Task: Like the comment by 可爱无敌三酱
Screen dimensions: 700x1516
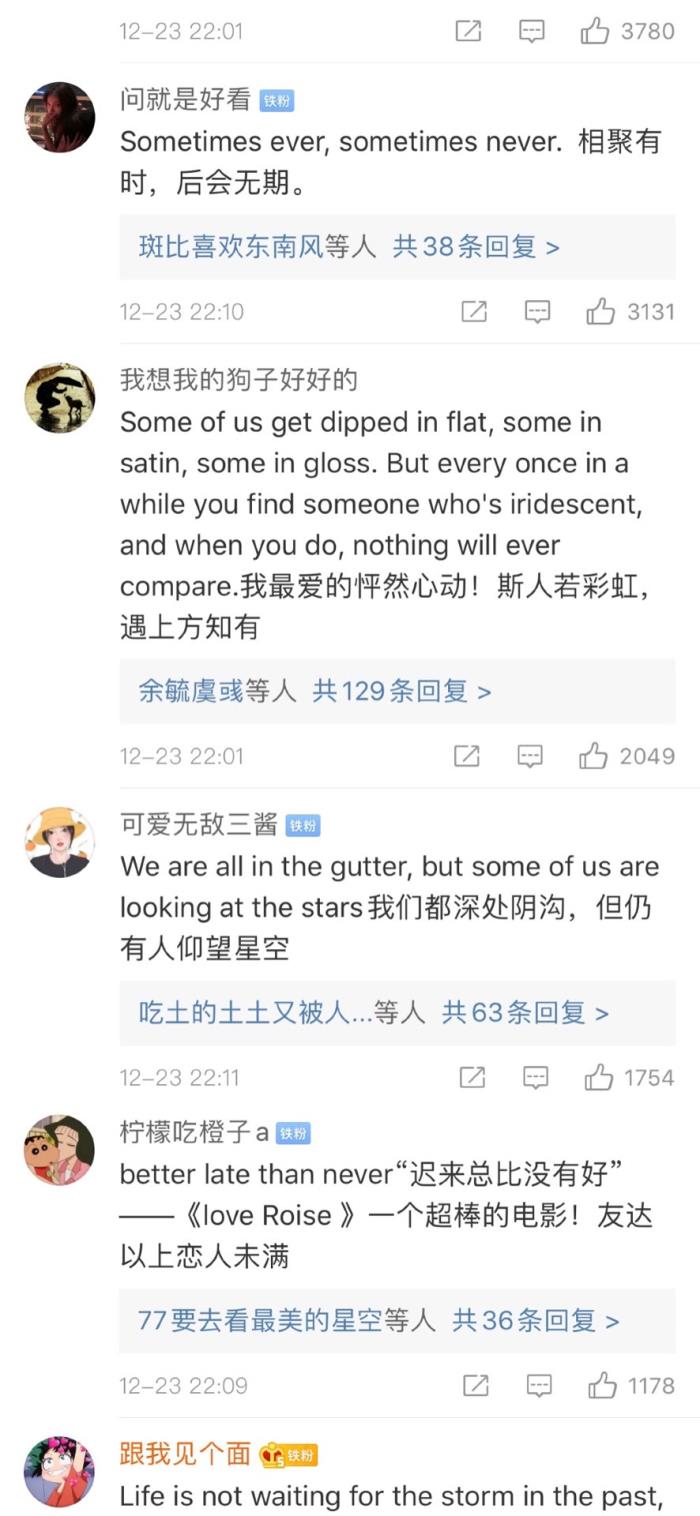Action: click(x=599, y=1077)
